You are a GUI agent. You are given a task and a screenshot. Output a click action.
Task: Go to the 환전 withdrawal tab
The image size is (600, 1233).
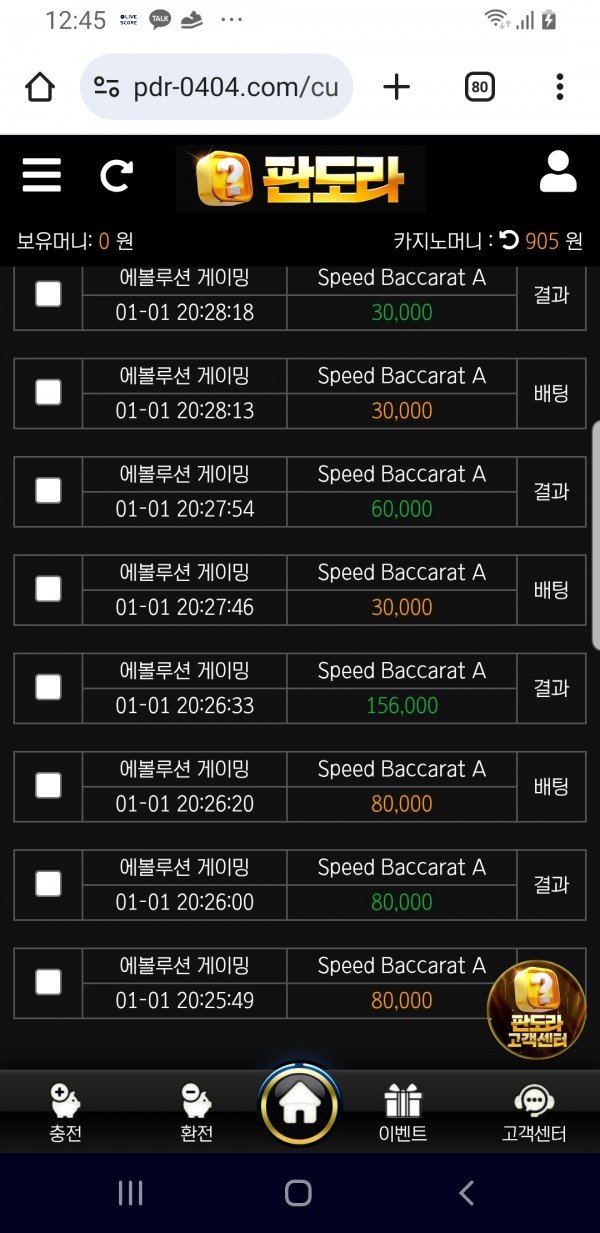196,1112
